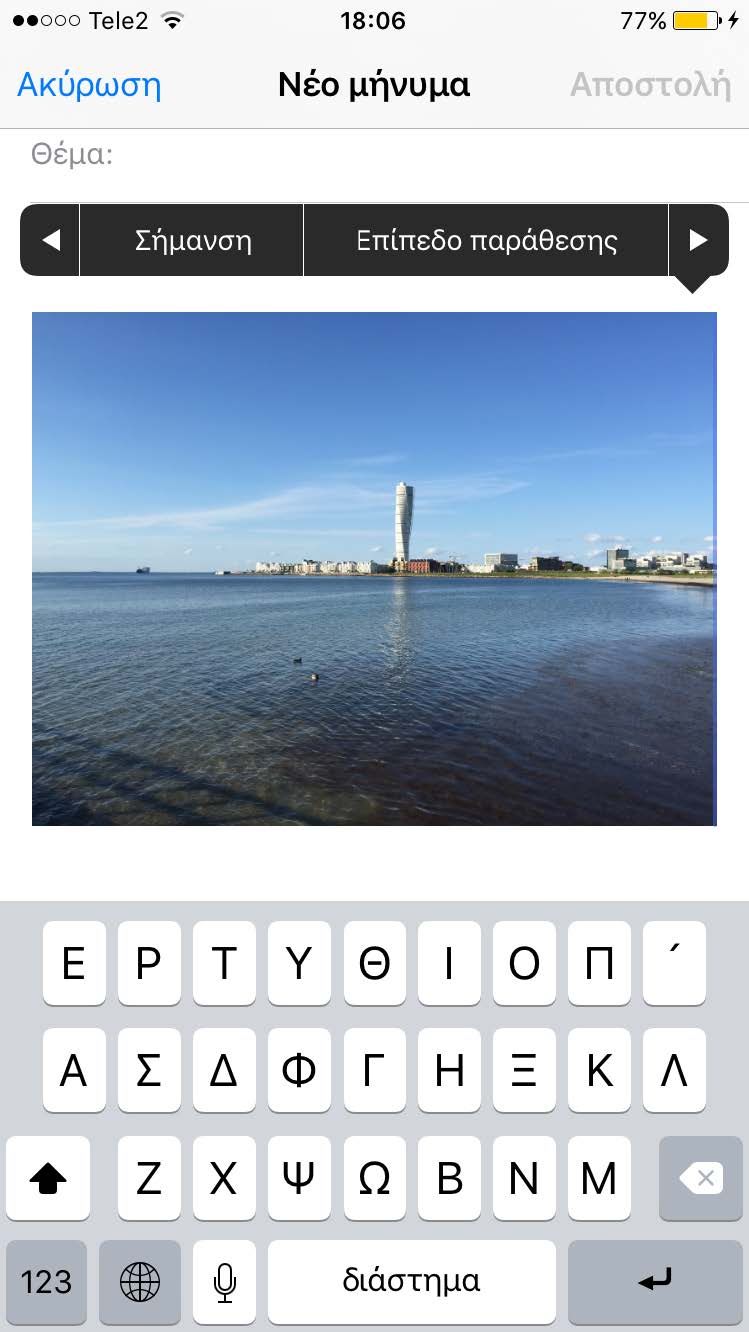Switch to the 123 number keyboard
749x1332 pixels.
pyautogui.click(x=46, y=1281)
